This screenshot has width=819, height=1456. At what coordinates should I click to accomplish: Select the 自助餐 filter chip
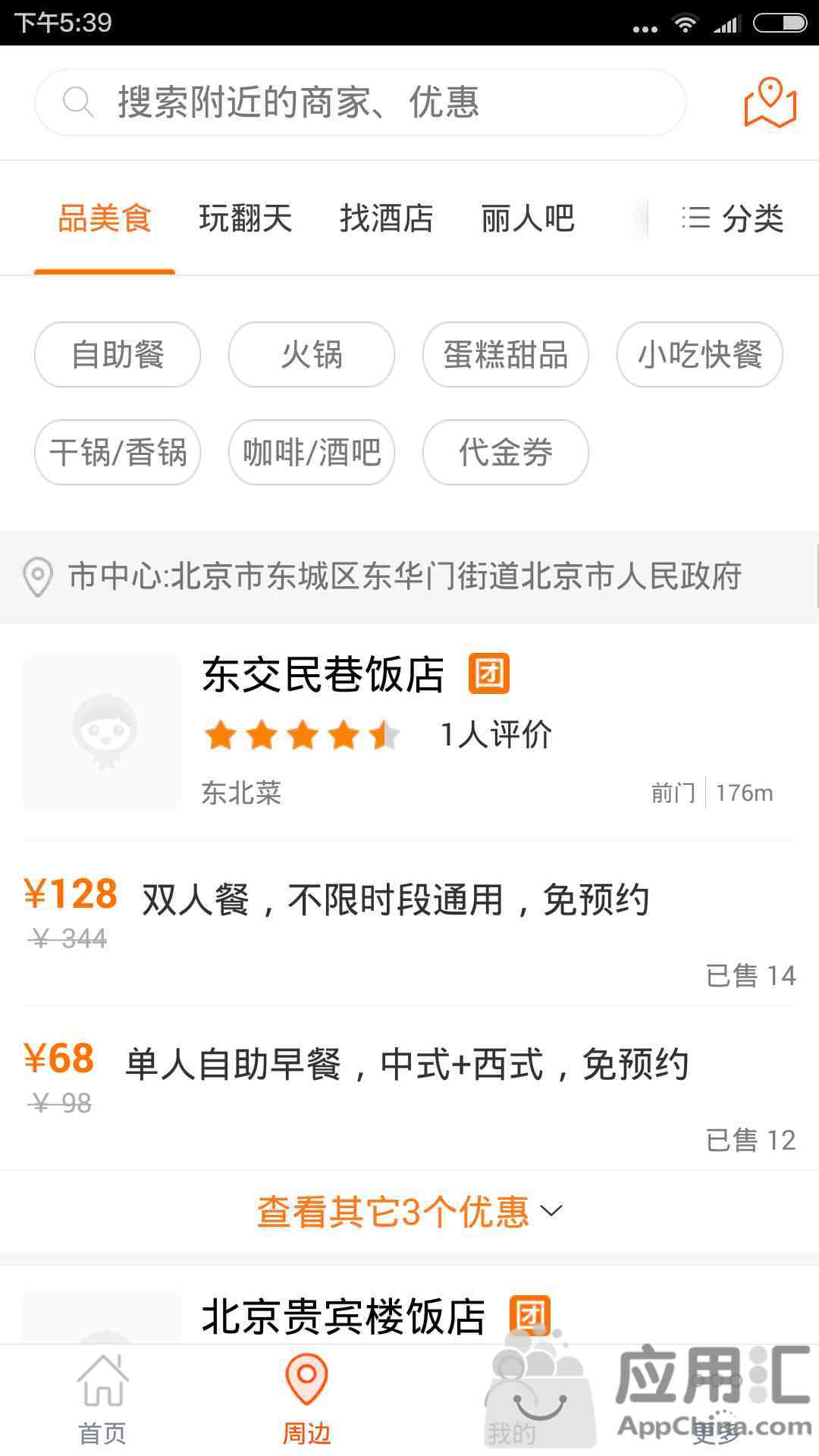pyautogui.click(x=118, y=355)
